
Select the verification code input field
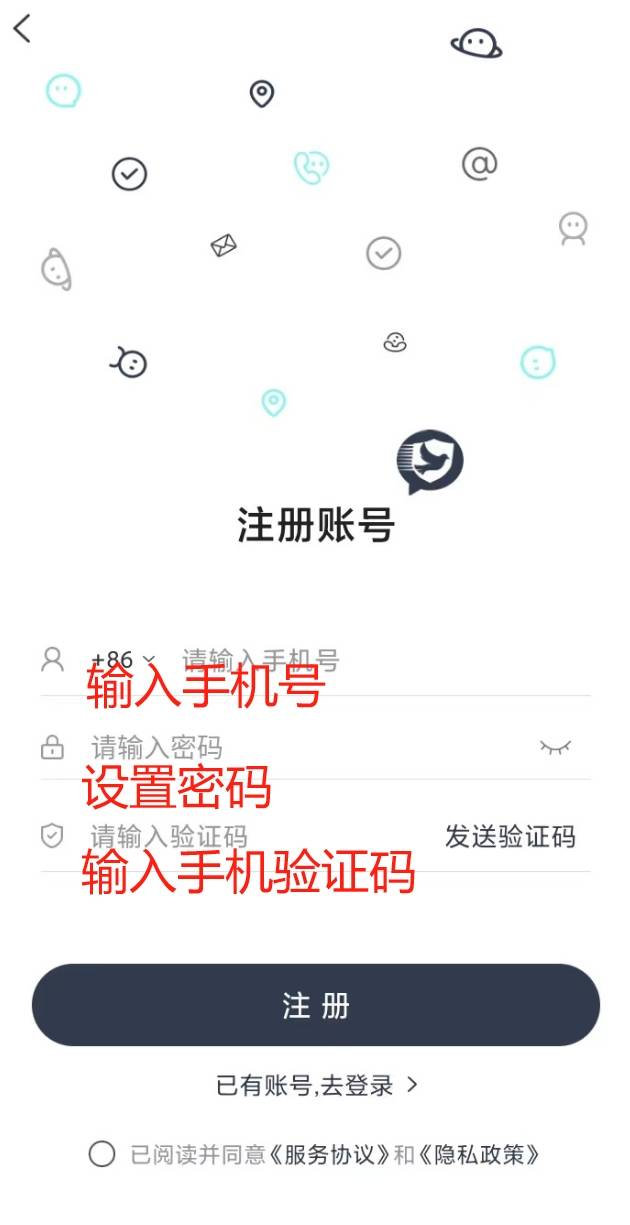(x=250, y=836)
